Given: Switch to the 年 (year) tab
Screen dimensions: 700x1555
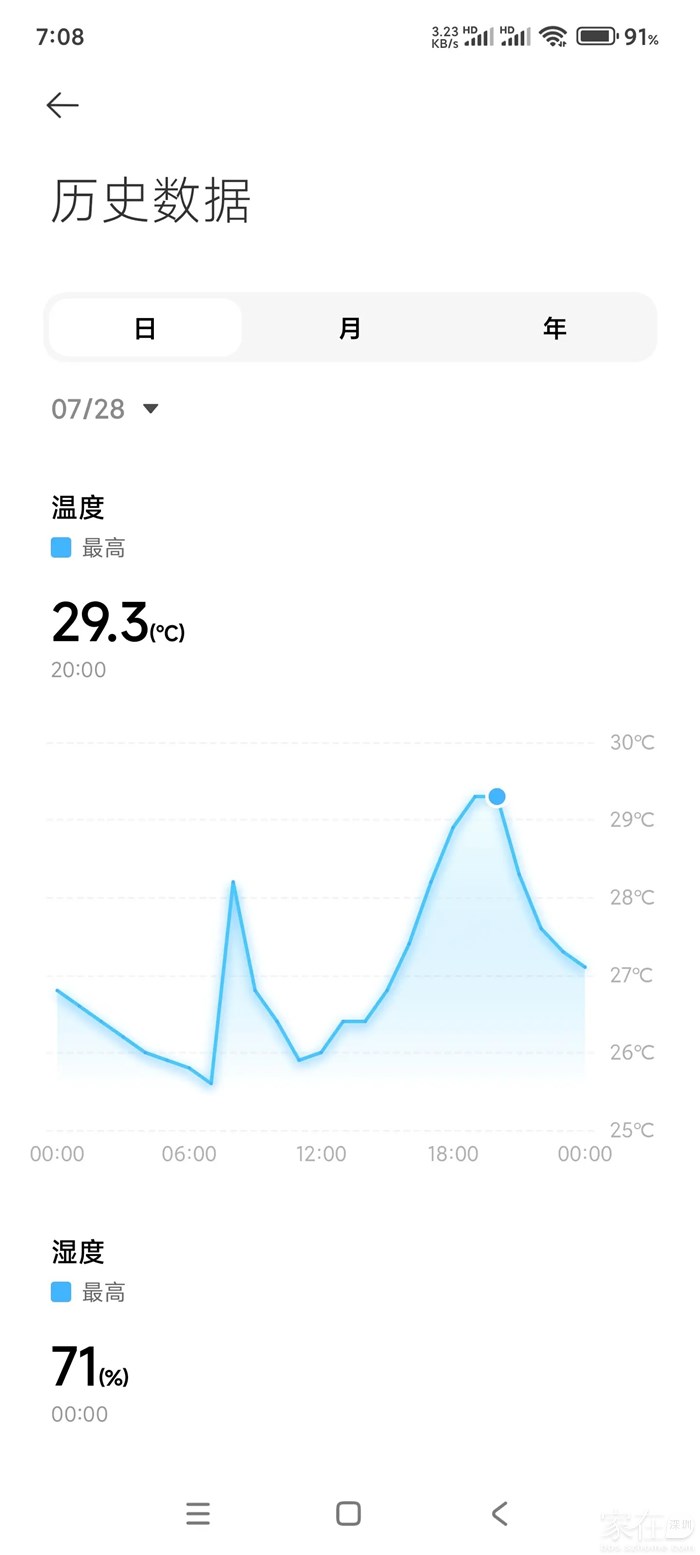Looking at the screenshot, I should pos(554,328).
